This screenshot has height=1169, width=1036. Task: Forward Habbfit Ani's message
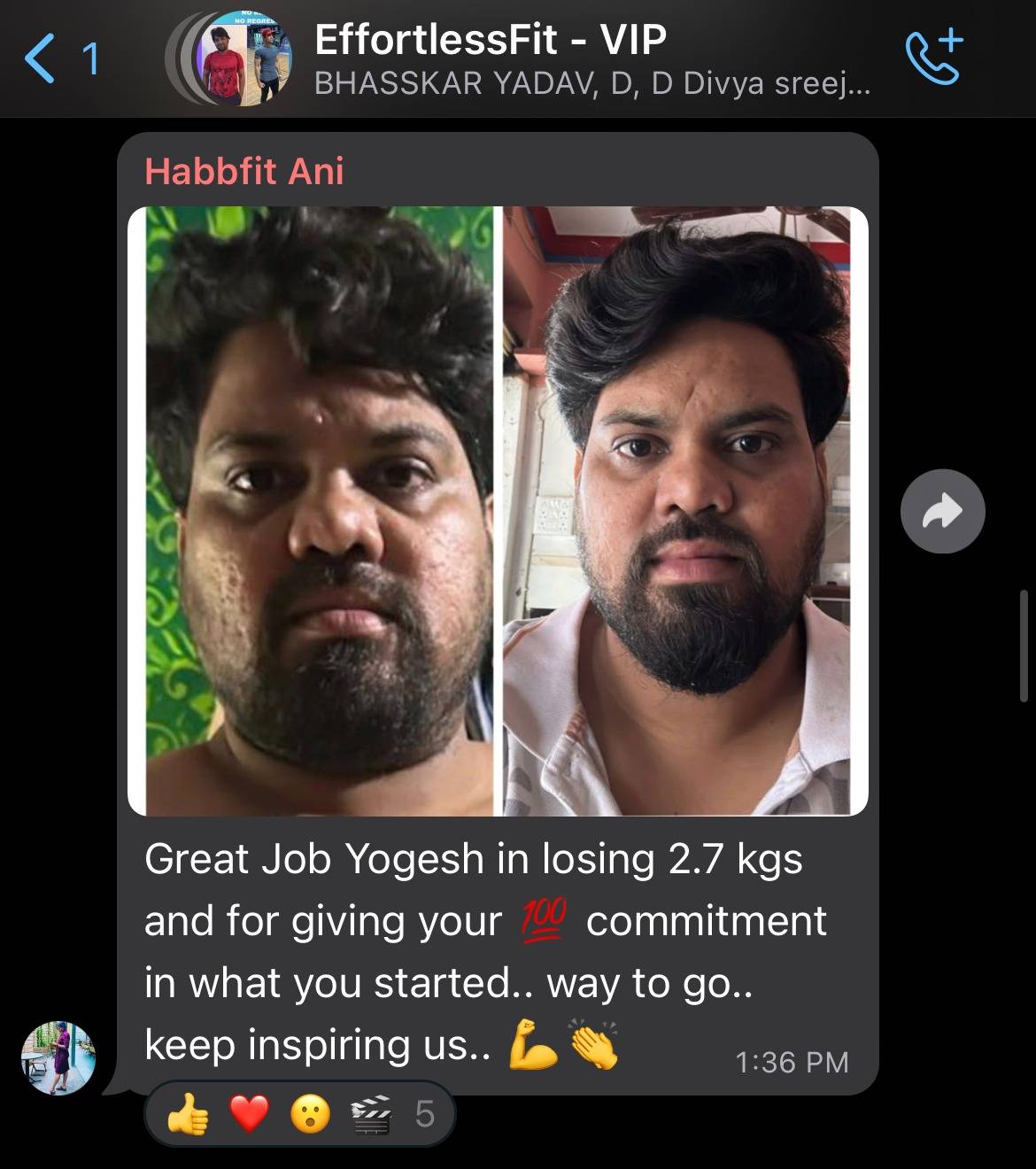coord(942,512)
